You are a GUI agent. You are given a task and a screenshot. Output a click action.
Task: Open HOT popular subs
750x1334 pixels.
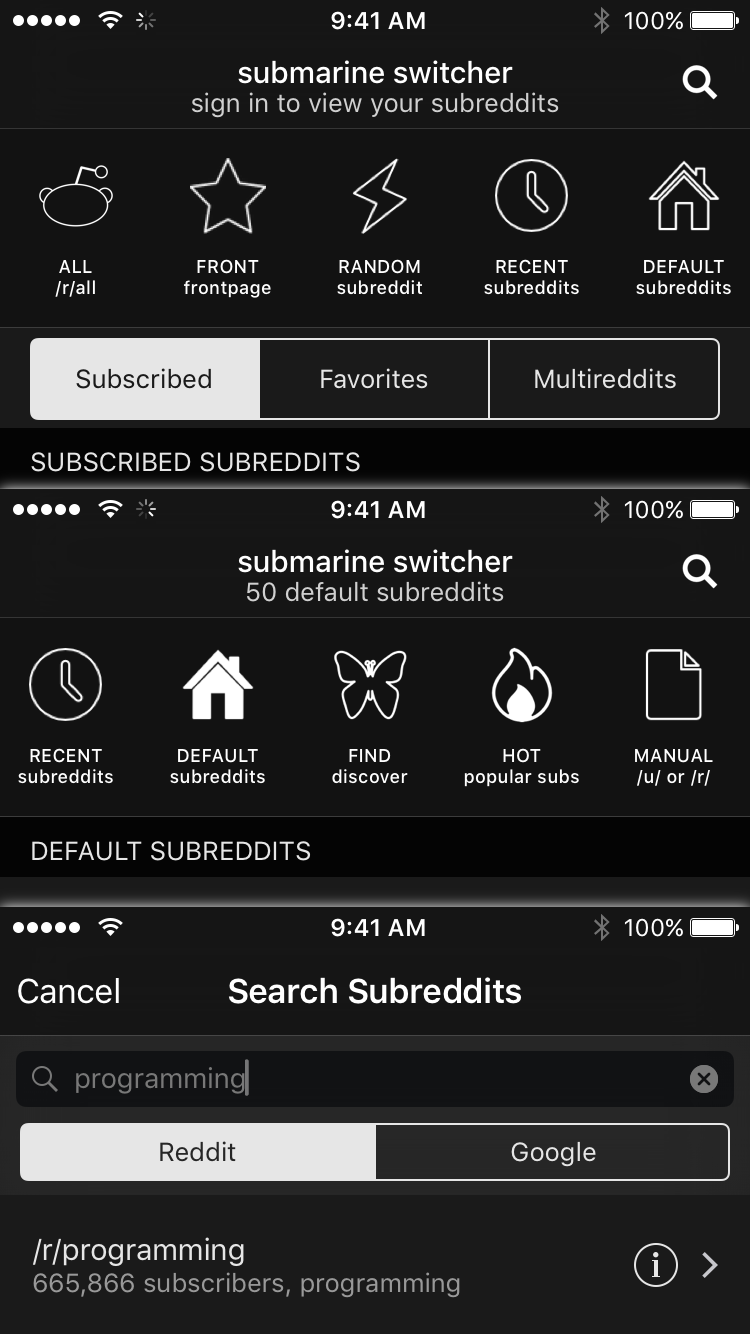522,716
